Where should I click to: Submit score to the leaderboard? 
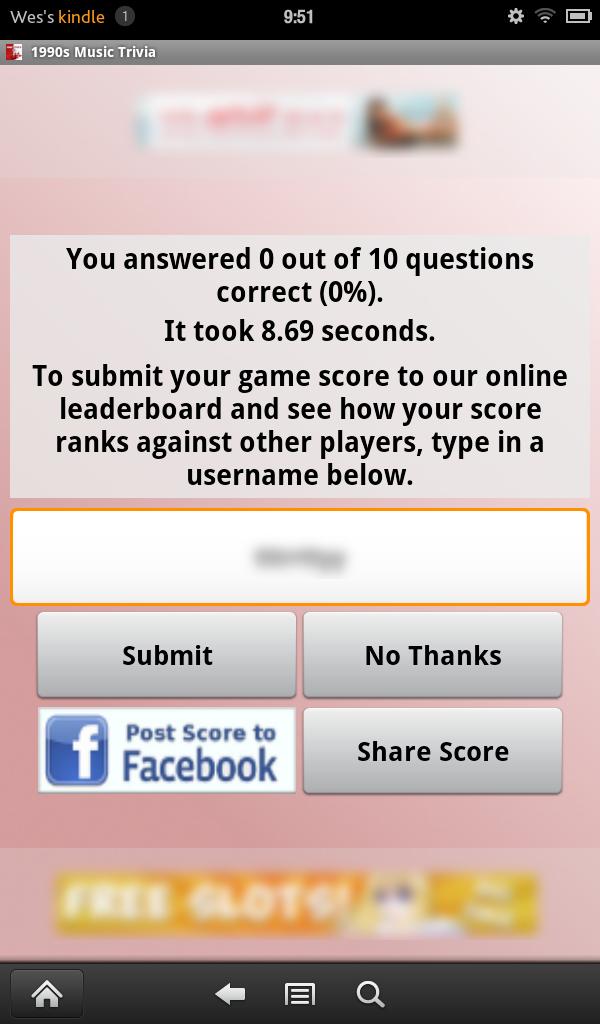(x=167, y=655)
